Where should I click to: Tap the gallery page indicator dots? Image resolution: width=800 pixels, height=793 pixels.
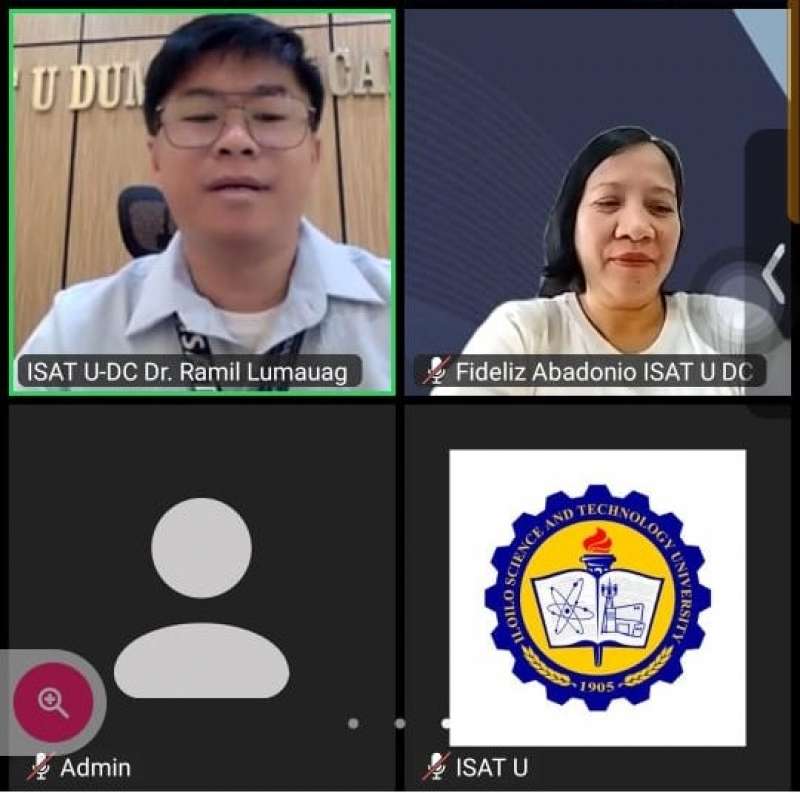(x=399, y=723)
